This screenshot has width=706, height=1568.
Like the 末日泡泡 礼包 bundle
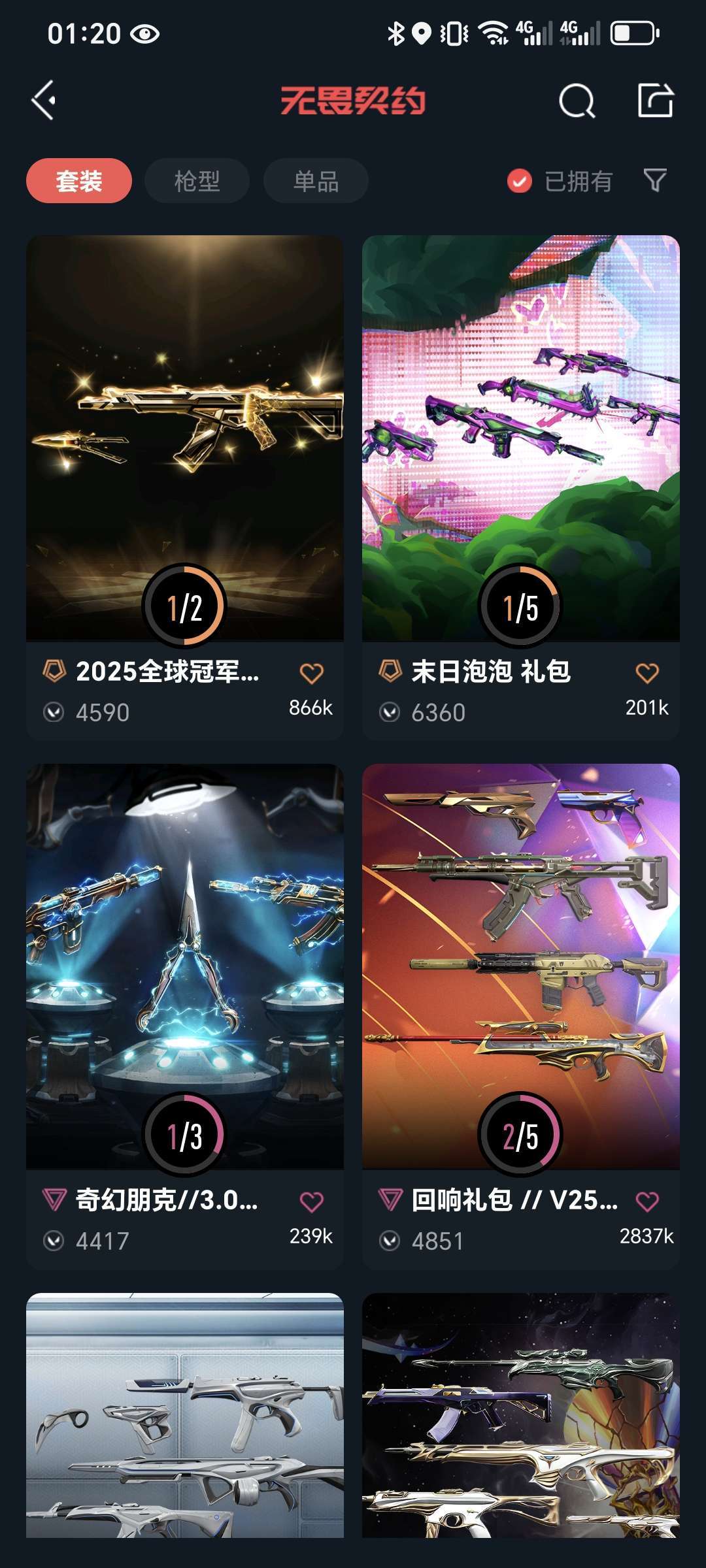tap(647, 673)
